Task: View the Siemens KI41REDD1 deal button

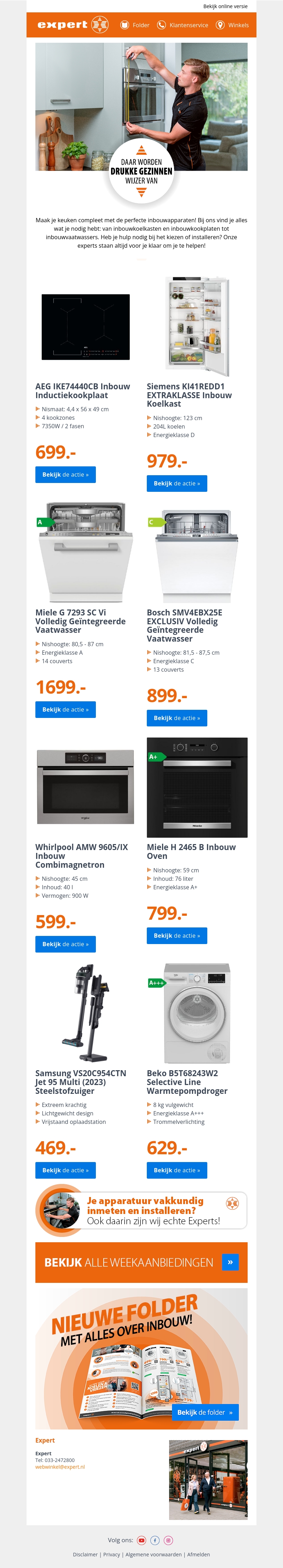Action: point(177,483)
